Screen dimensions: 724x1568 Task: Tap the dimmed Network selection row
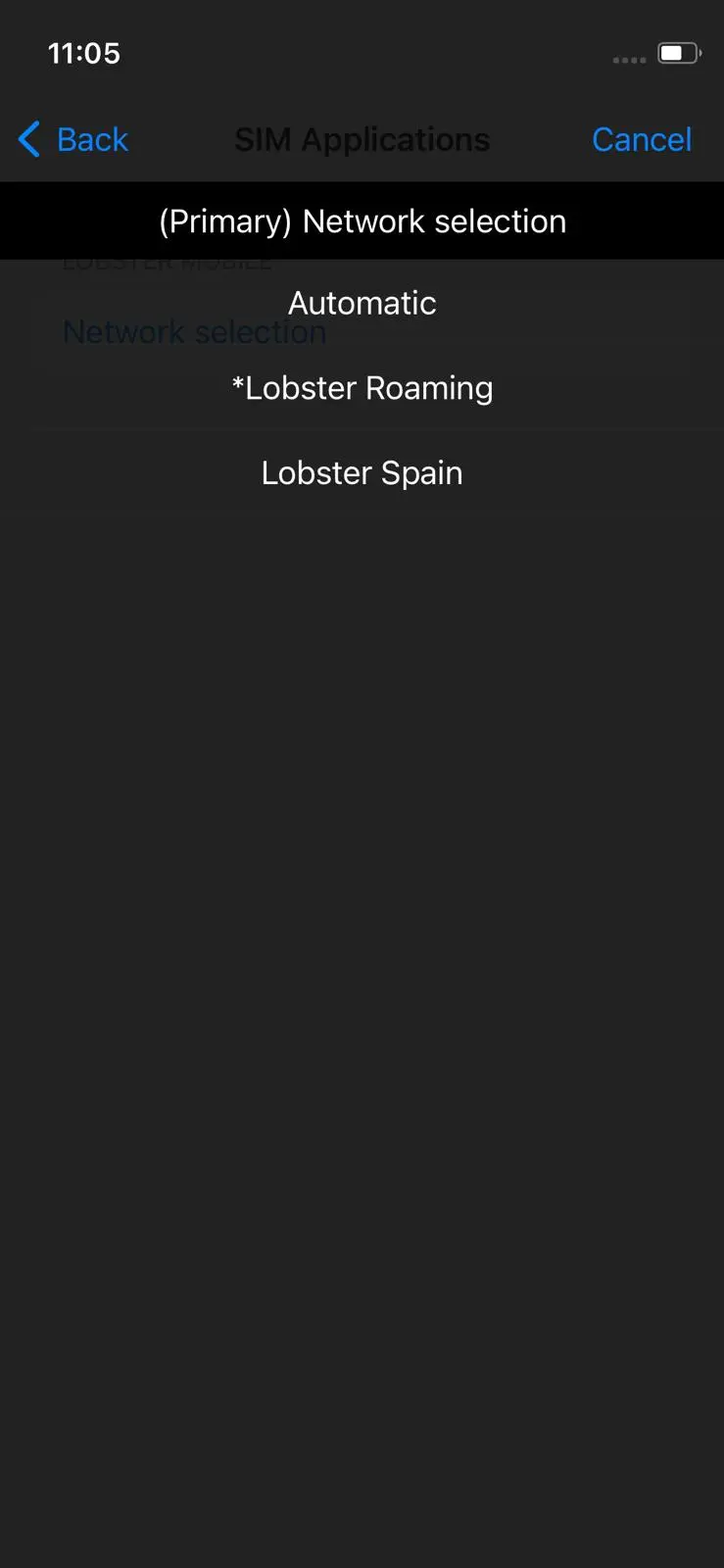tap(194, 331)
